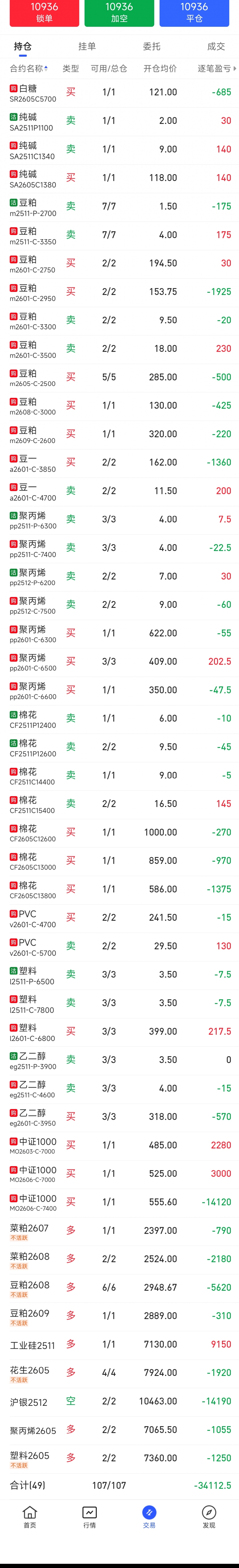The width and height of the screenshot is (239, 1568).
Task: Select the PVC v2601-C-5700 position
Action: 119,946
